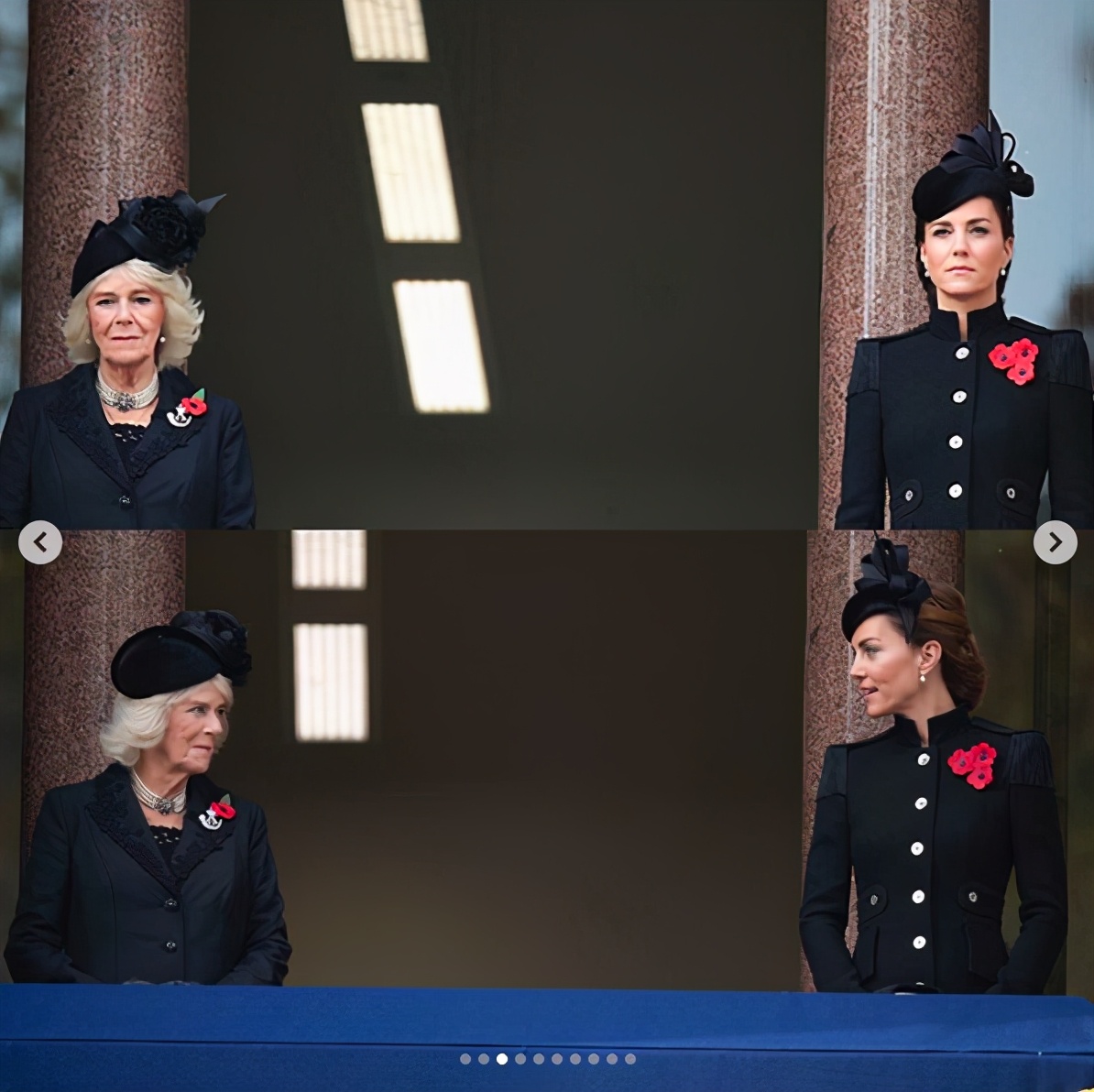Jump to the first carousel page dot
The image size is (1094, 1092).
pyautogui.click(x=465, y=1059)
